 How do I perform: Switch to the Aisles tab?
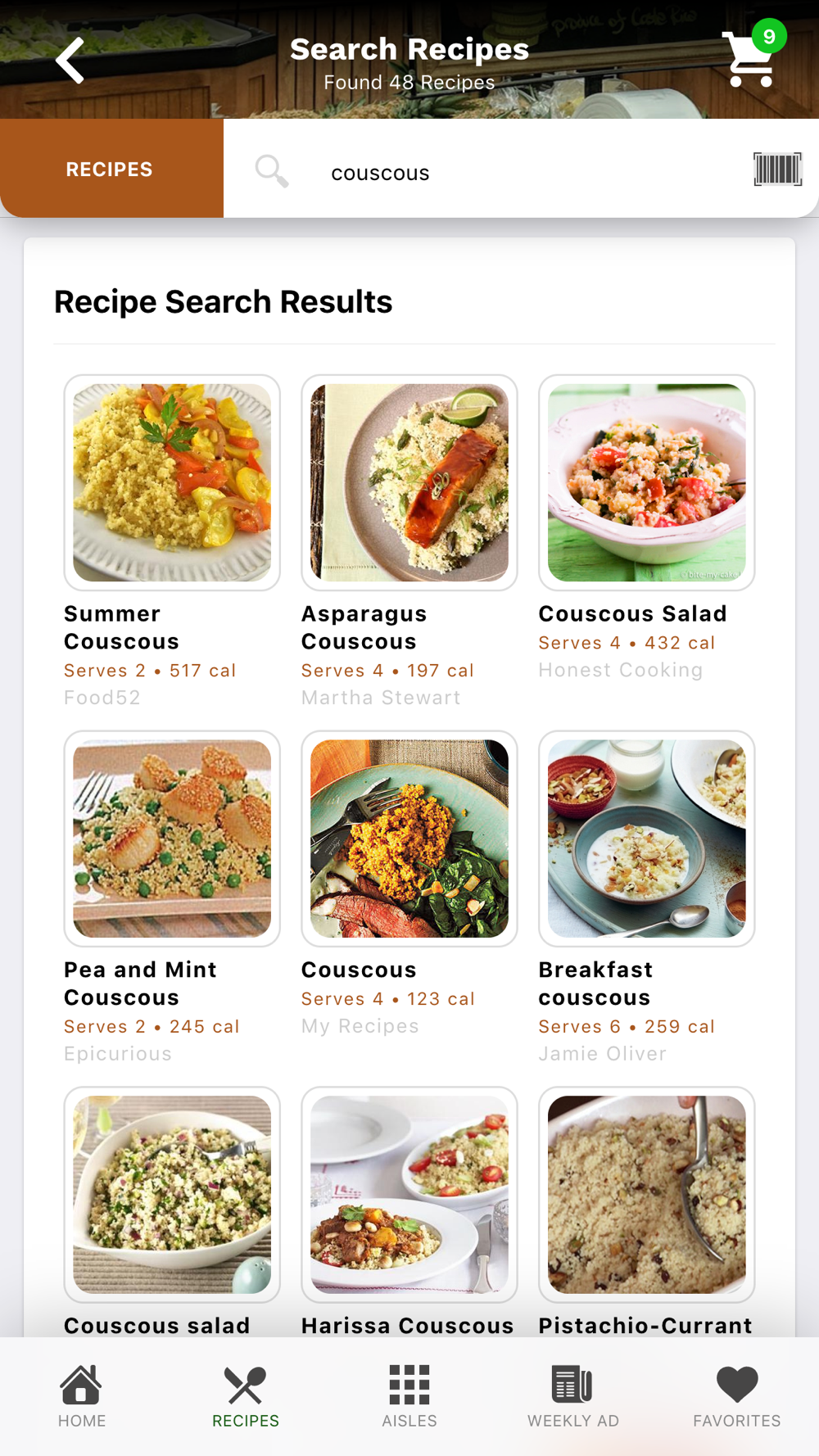[409, 1396]
